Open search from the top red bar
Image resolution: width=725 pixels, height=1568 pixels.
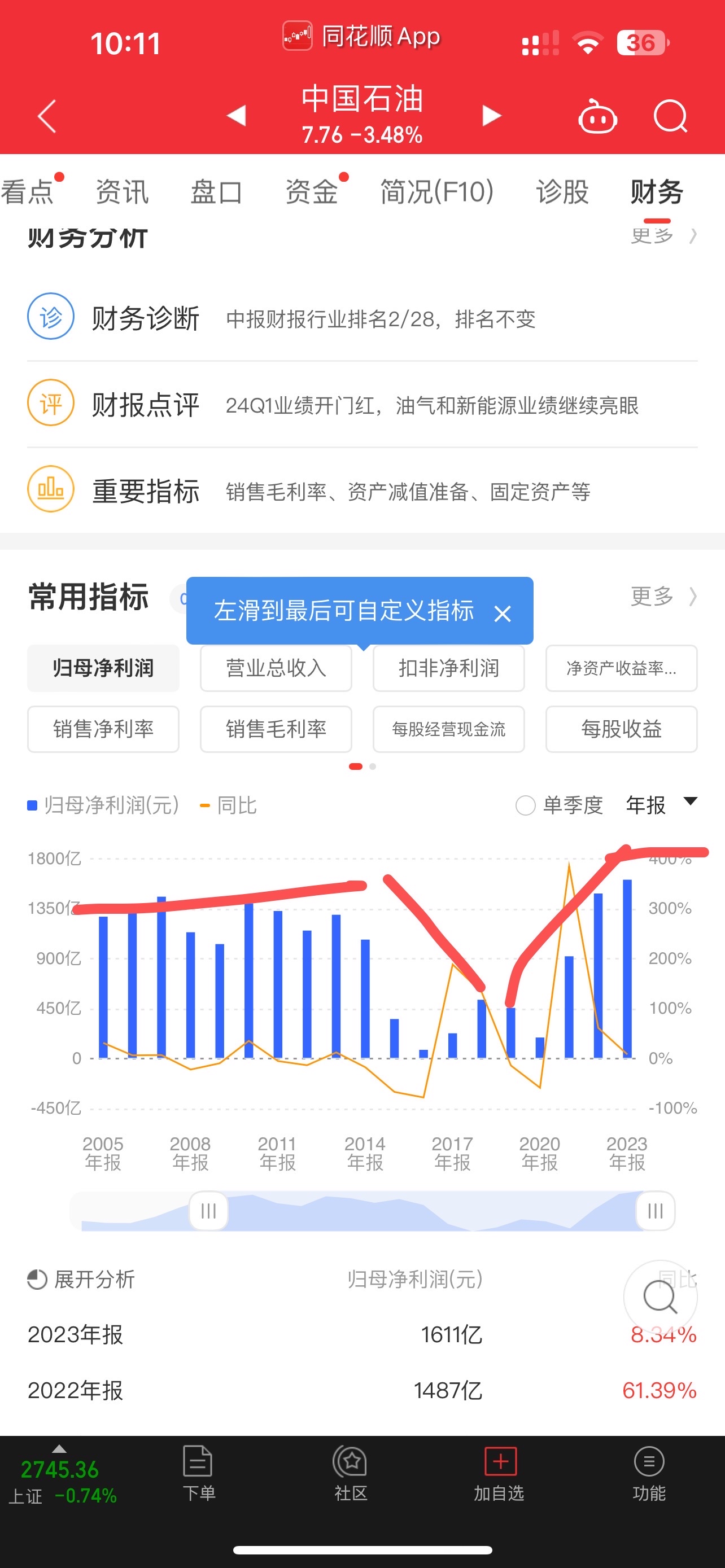point(671,117)
